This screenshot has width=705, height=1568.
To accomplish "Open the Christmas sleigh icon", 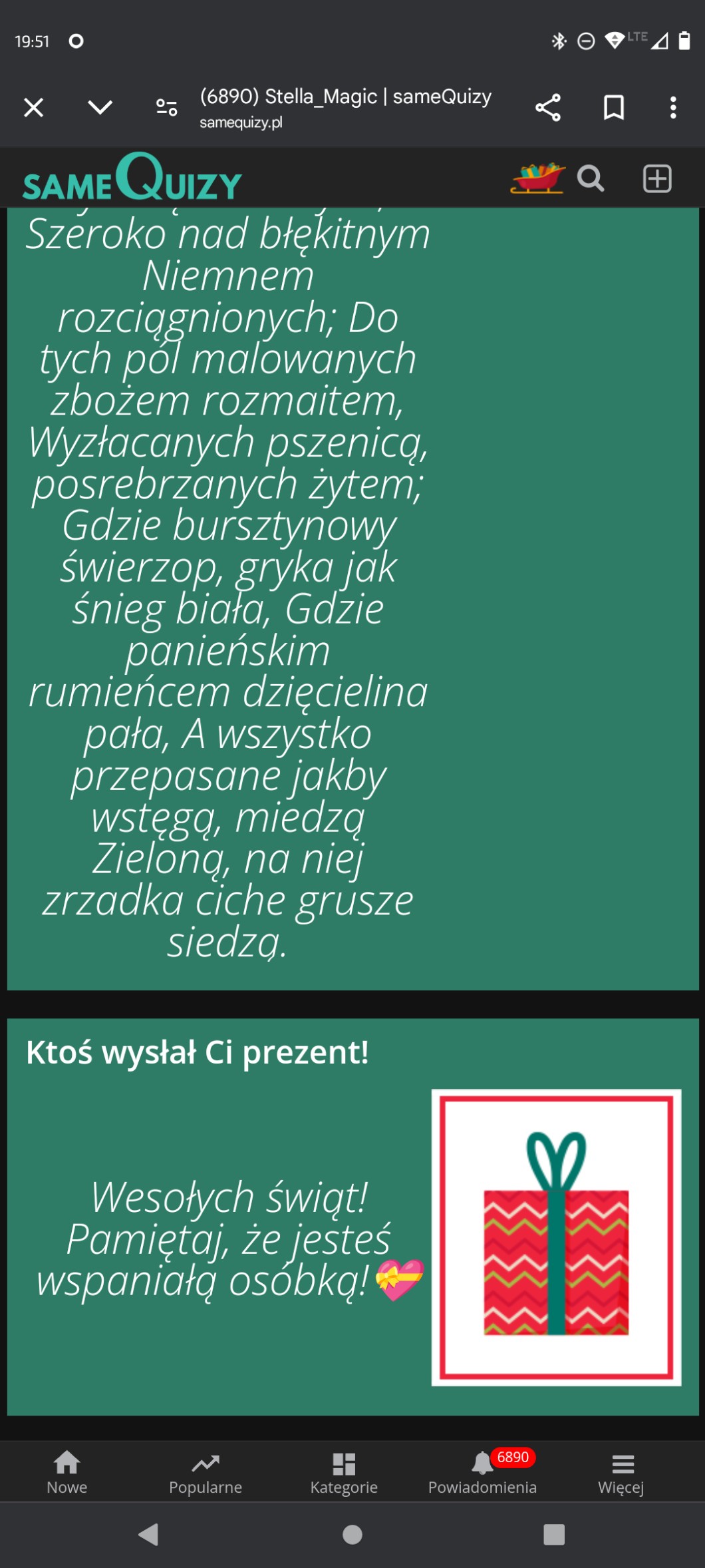I will [x=537, y=178].
